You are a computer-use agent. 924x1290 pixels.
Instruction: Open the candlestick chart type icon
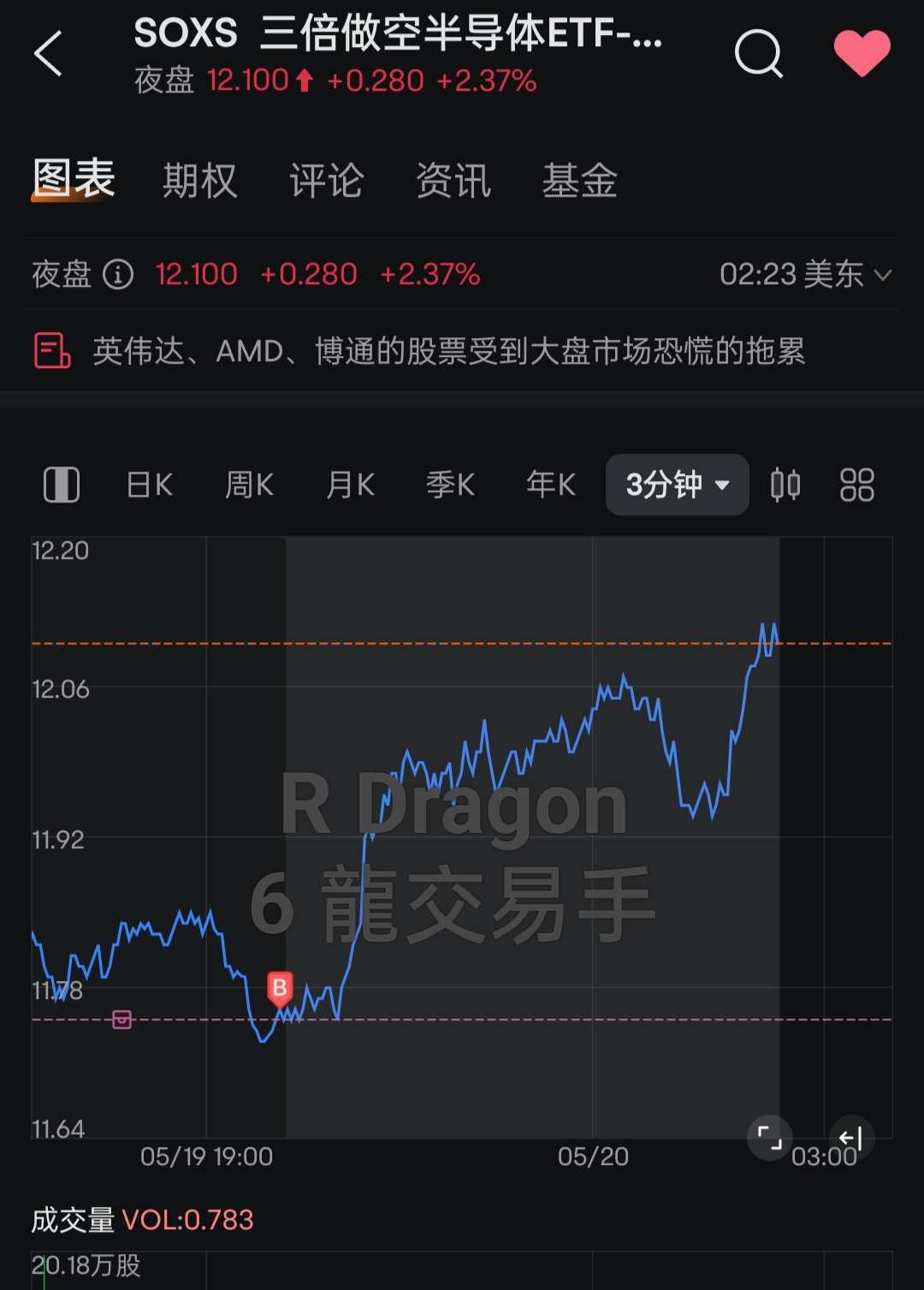[785, 484]
